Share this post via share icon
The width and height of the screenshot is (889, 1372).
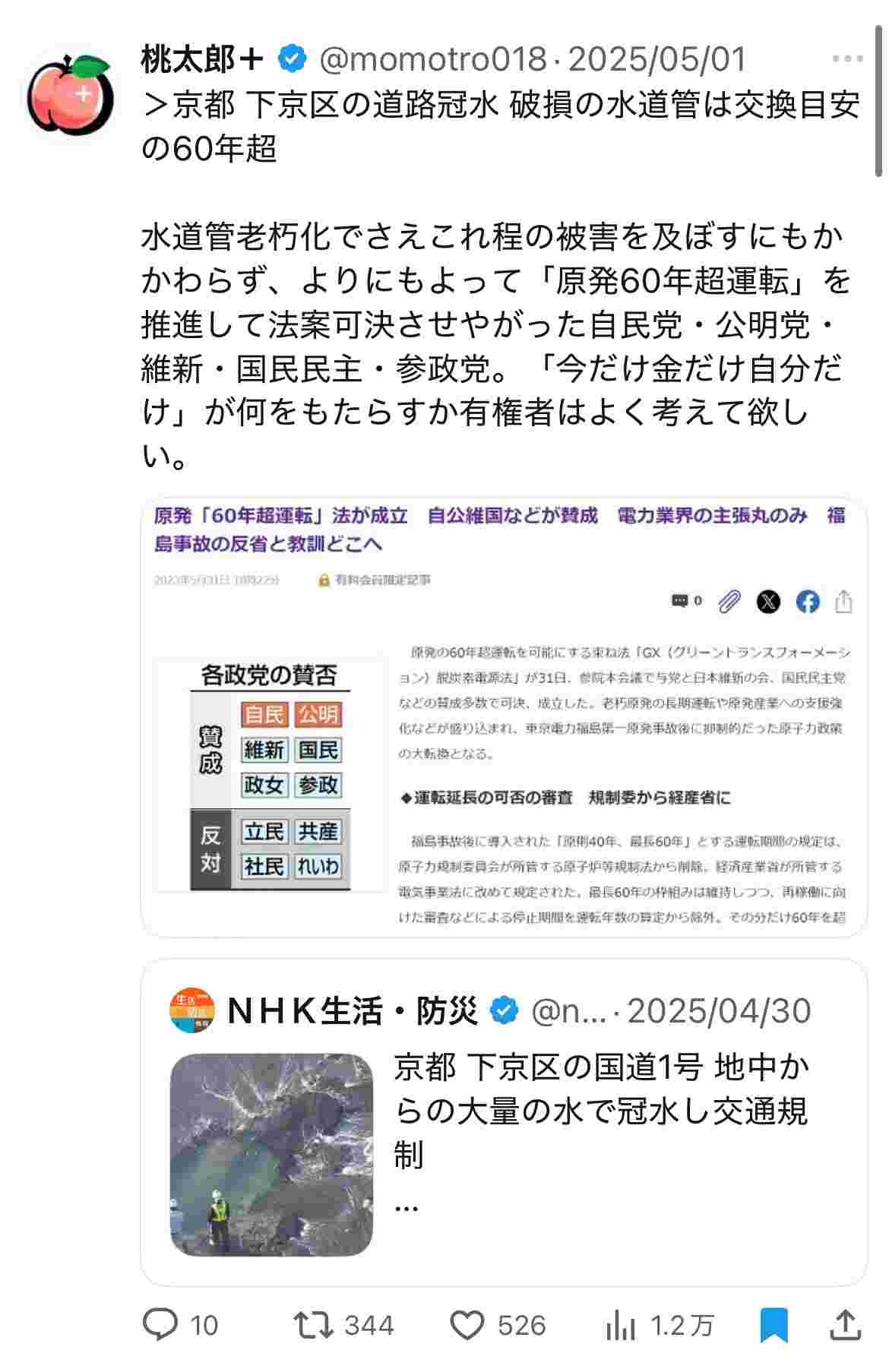click(845, 1325)
